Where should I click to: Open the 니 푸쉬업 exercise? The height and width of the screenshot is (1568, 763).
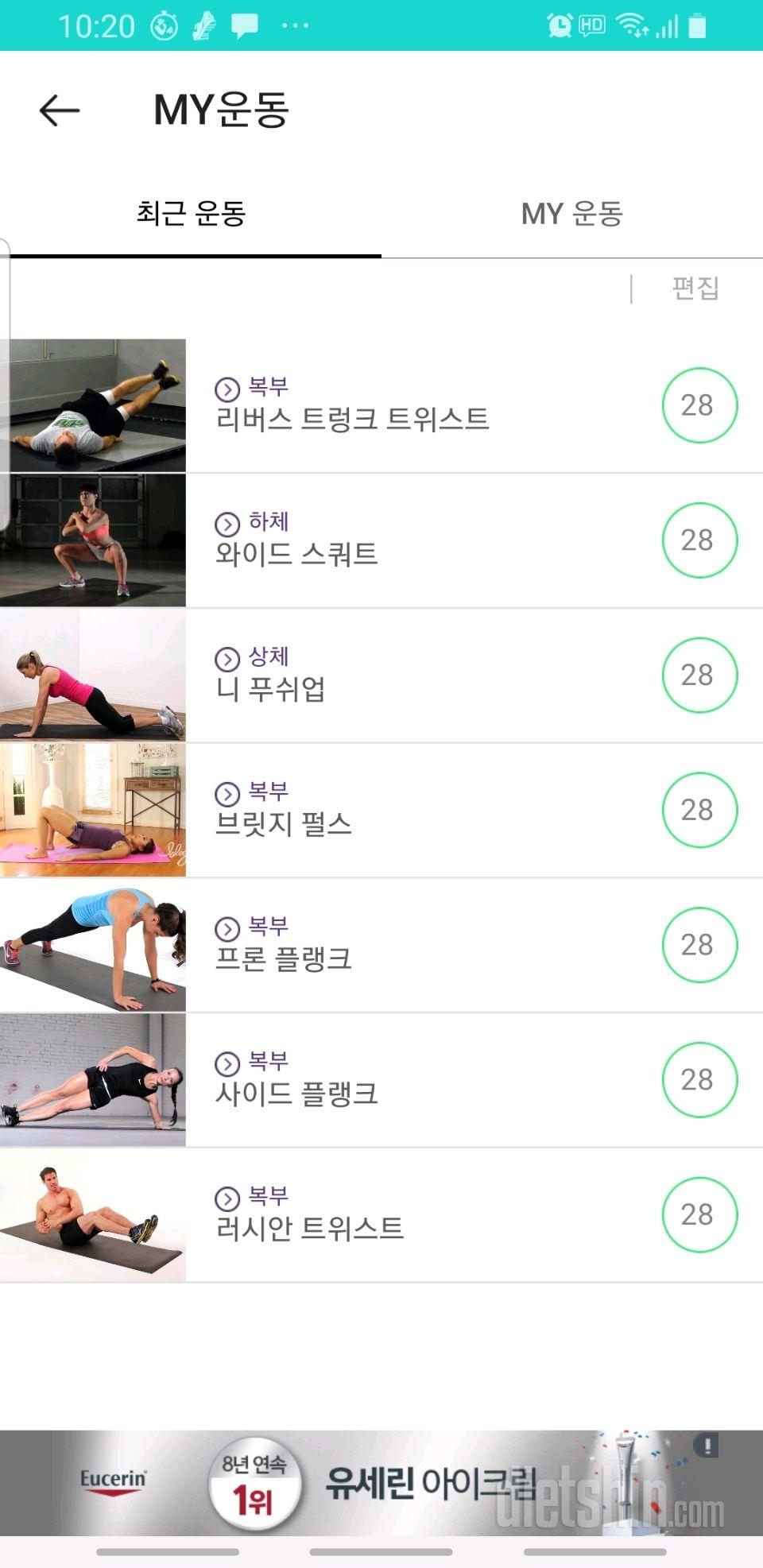point(271,688)
